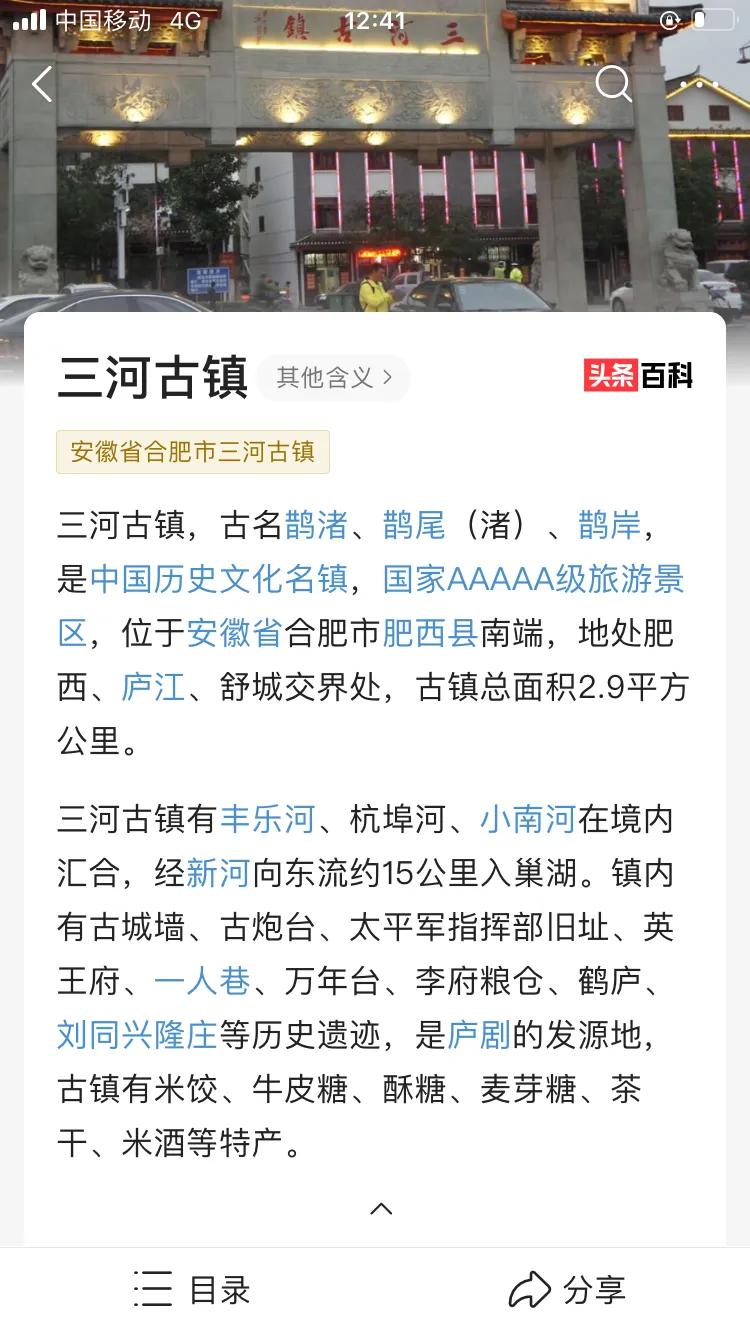Viewport: 750px width, 1334px height.
Task: Open the 鹊渚 link
Action: [316, 524]
